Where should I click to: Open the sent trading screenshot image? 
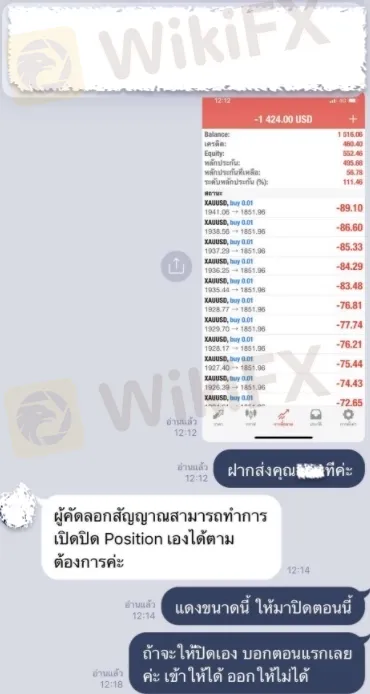284,267
